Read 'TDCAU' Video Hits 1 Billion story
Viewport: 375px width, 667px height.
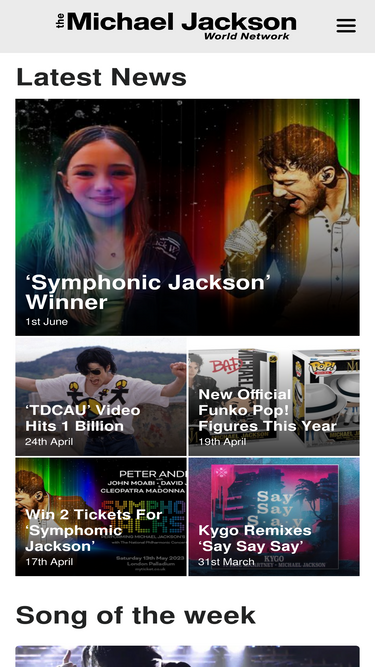tap(101, 396)
